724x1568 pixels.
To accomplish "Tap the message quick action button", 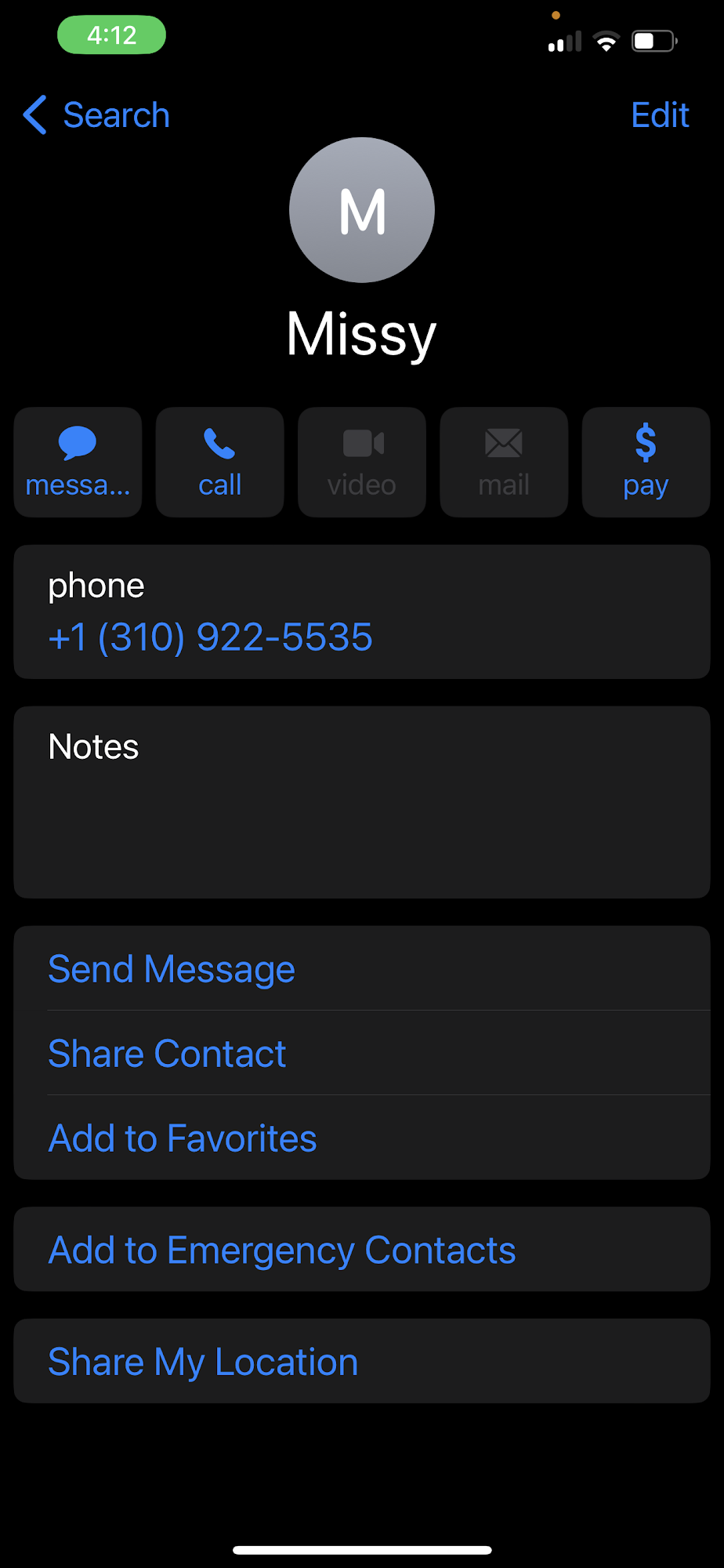I will [x=78, y=462].
